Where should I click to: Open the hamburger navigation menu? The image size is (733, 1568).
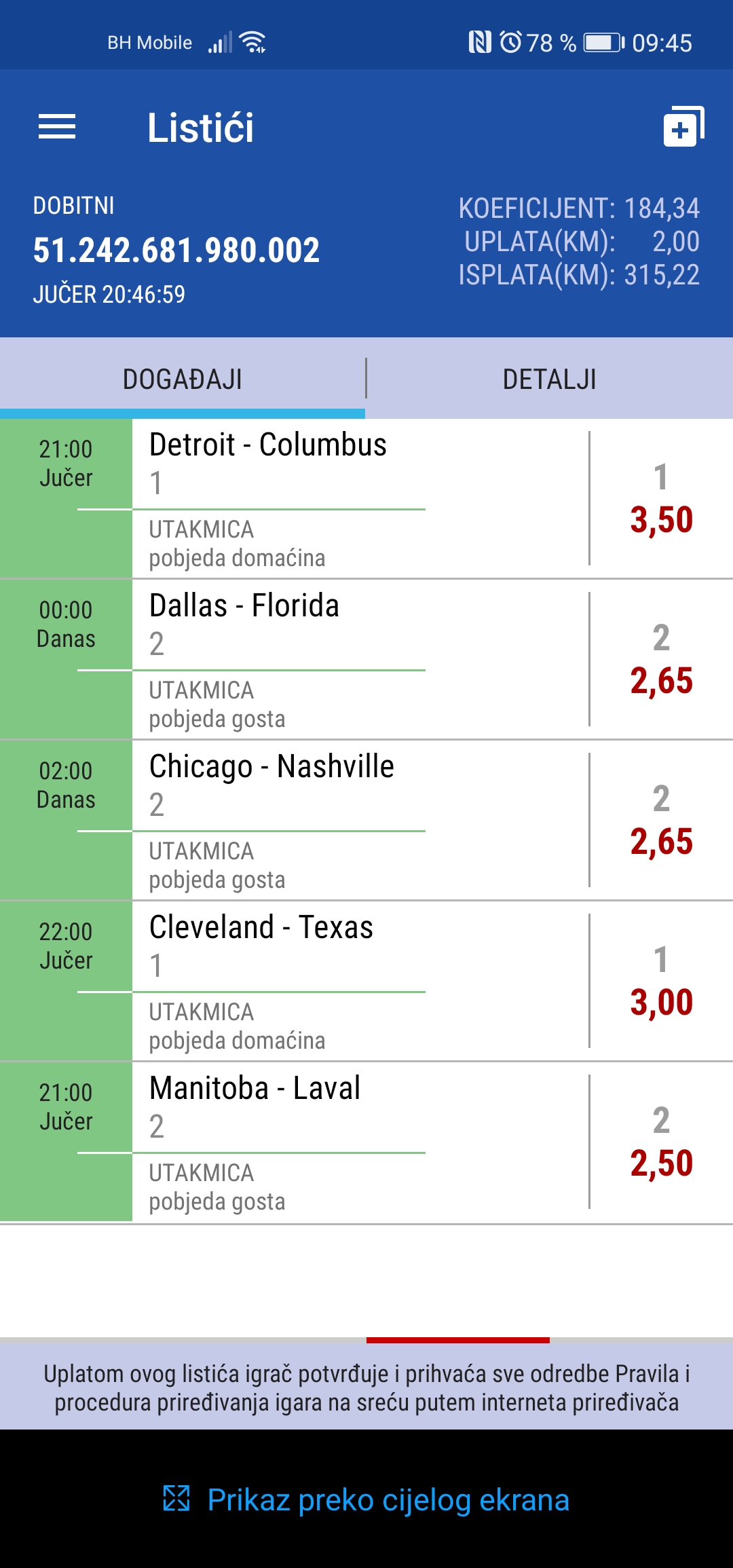tap(57, 127)
